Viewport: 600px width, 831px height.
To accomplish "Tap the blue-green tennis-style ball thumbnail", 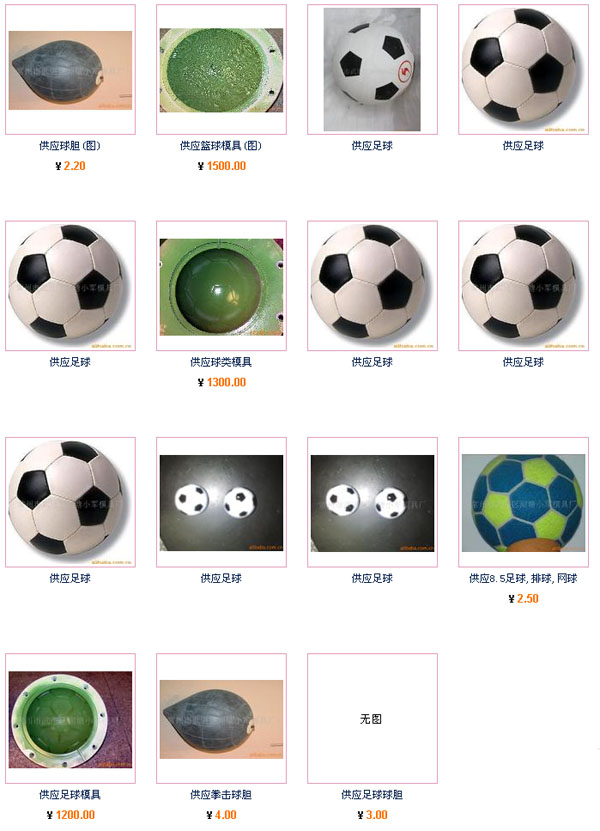I will (523, 503).
